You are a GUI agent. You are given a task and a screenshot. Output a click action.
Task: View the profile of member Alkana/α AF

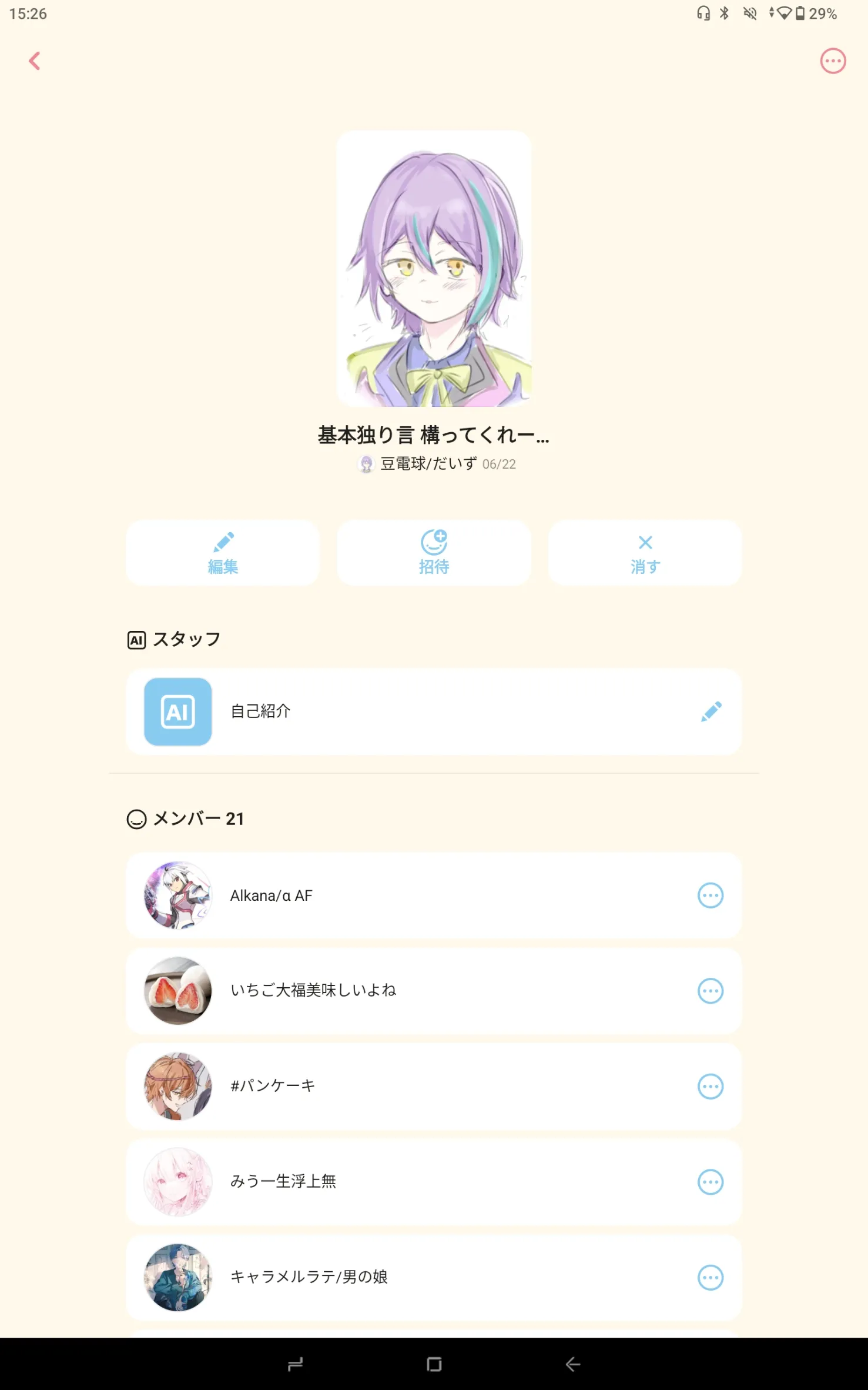click(178, 896)
